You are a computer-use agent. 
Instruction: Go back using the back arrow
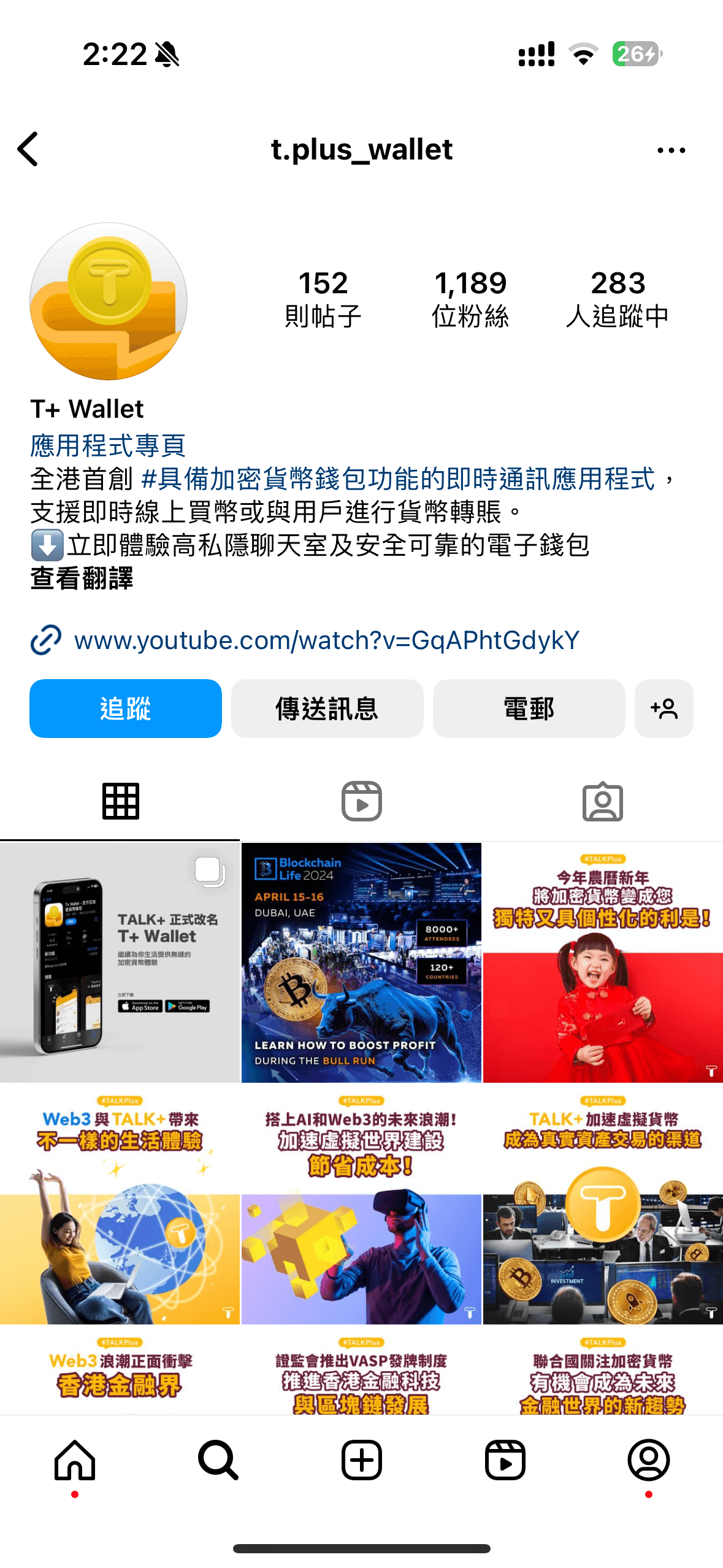[28, 149]
